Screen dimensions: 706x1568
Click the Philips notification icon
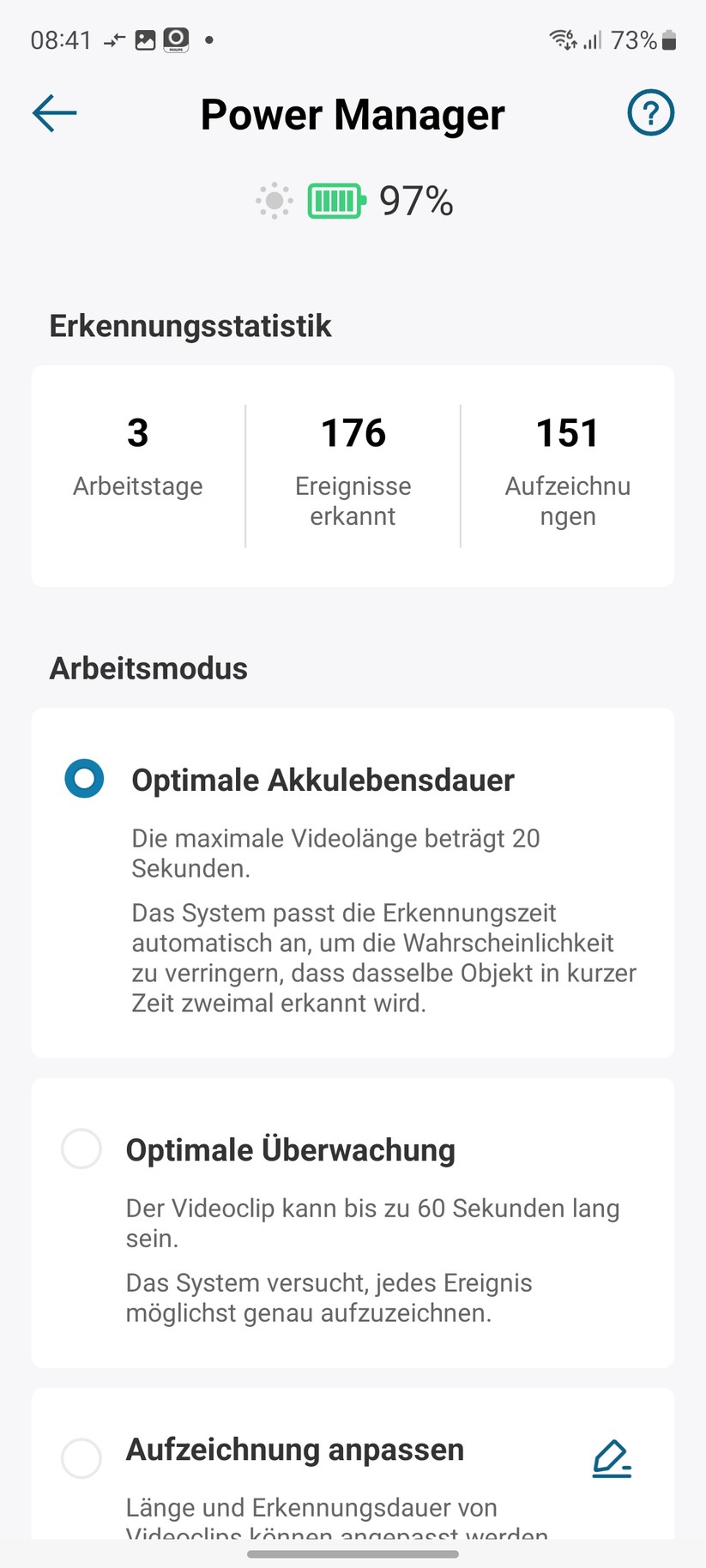point(176,39)
